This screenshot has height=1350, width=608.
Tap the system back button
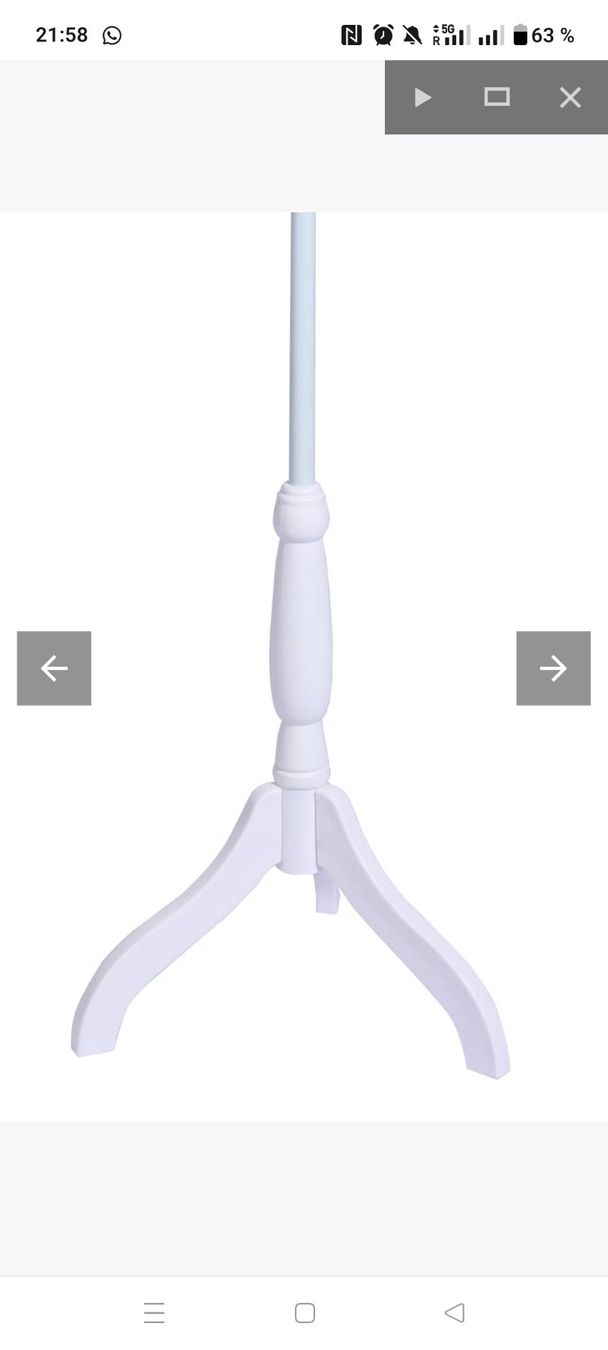(x=455, y=1313)
